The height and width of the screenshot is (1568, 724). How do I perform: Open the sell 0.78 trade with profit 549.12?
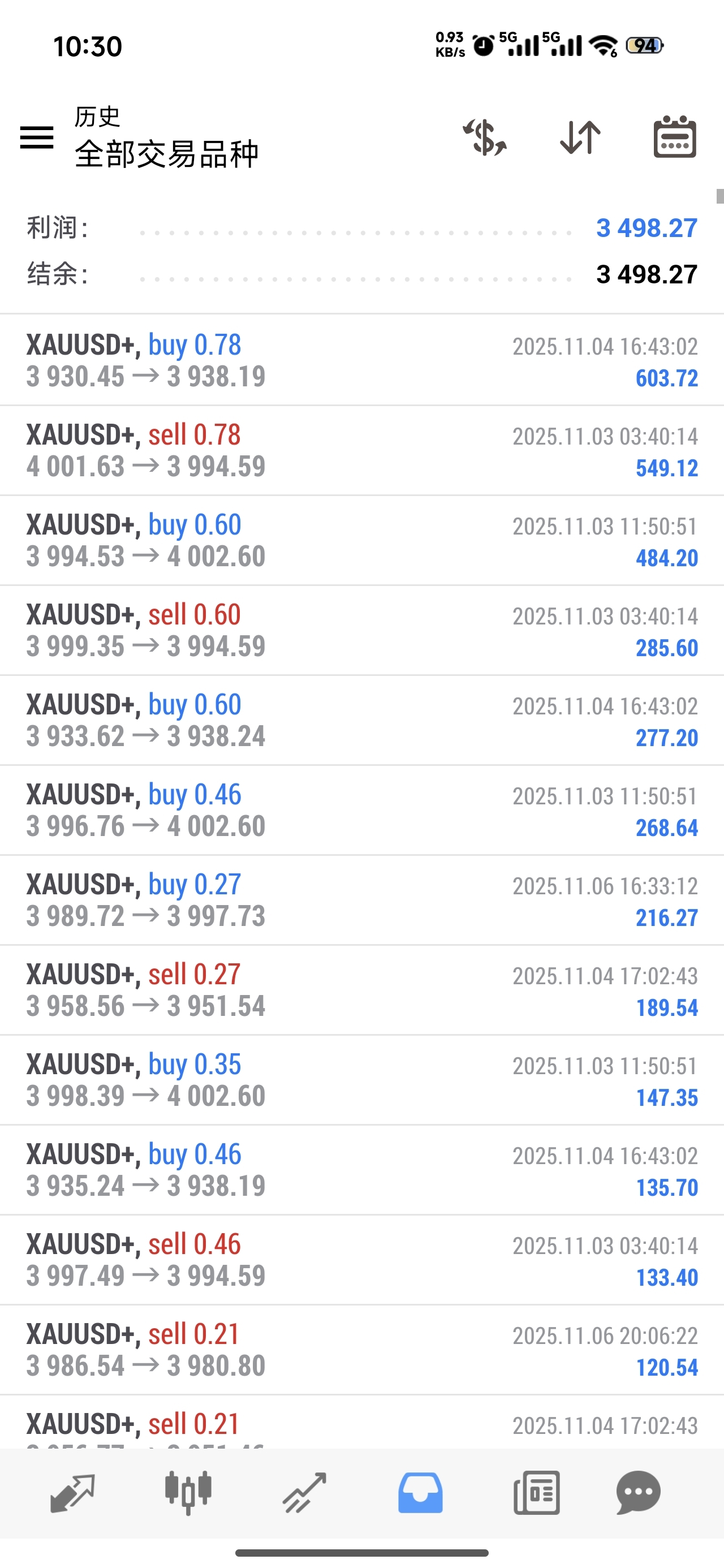pyautogui.click(x=361, y=450)
